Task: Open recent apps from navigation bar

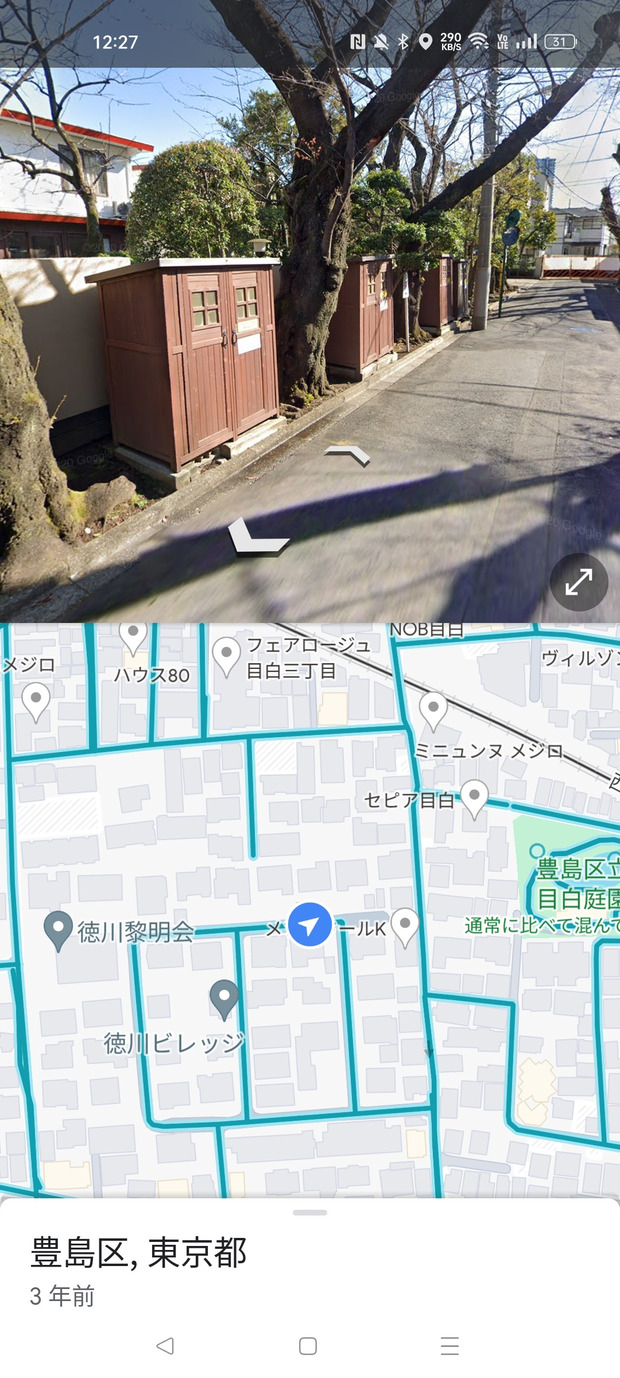Action: (450, 1346)
